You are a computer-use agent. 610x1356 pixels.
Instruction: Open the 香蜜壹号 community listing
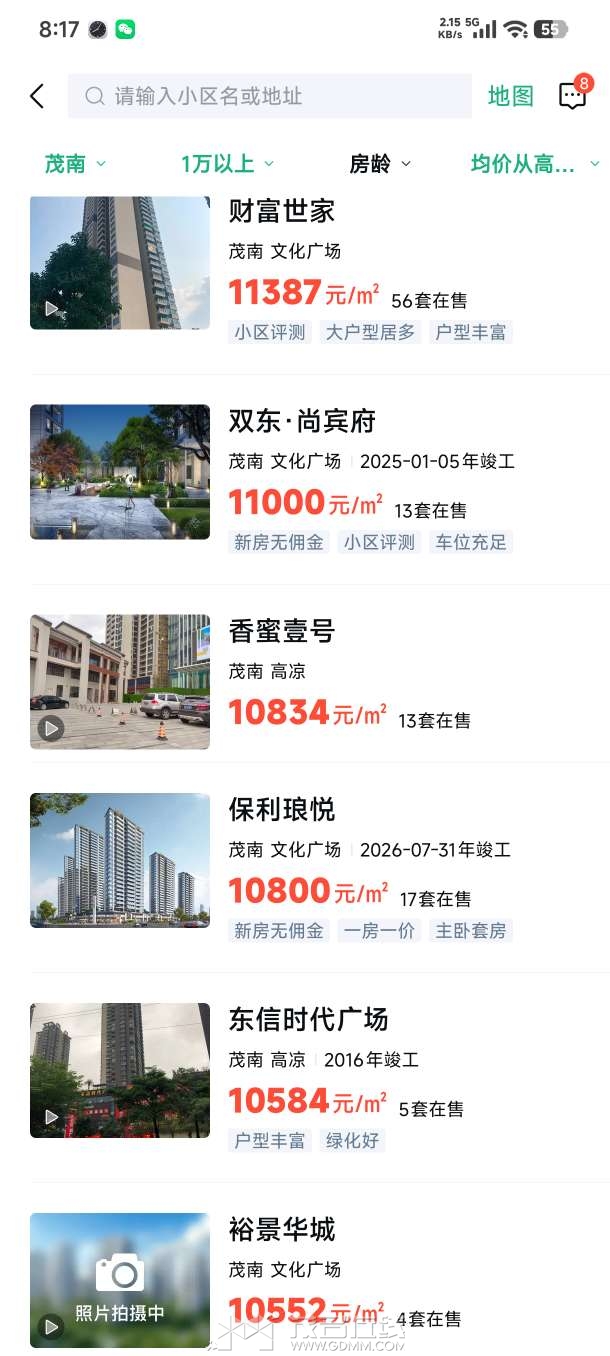282,631
